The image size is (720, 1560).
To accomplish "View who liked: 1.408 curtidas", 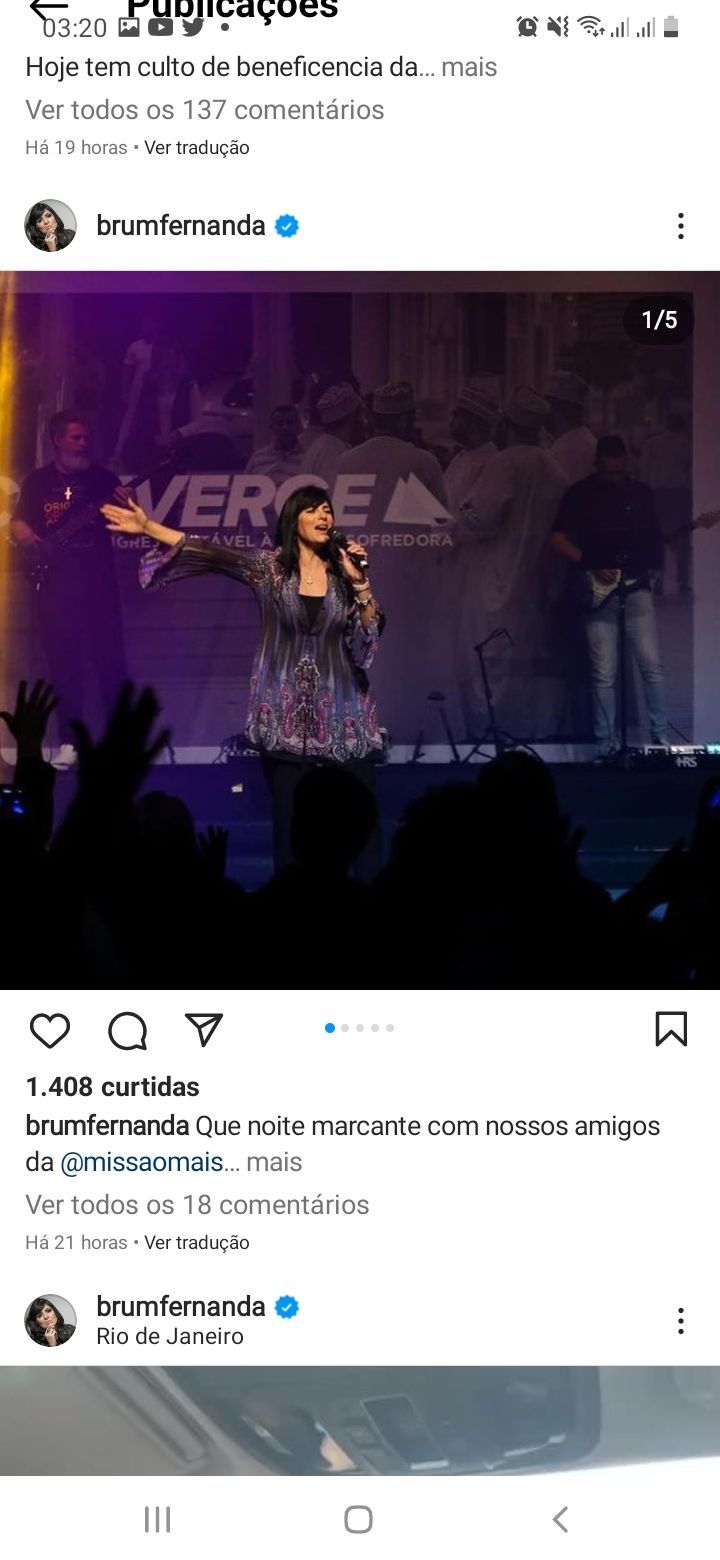I will coord(112,1087).
